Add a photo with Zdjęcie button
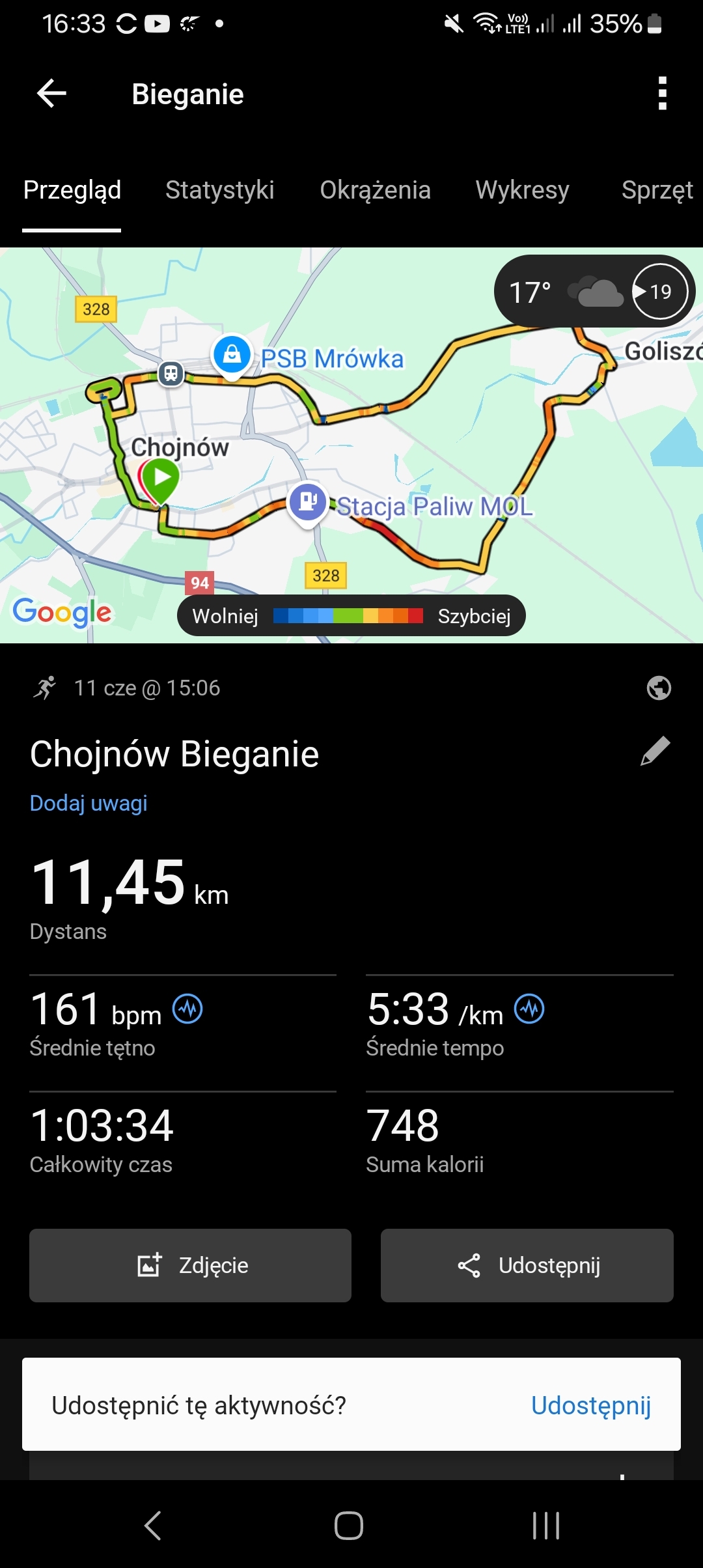 point(190,1265)
